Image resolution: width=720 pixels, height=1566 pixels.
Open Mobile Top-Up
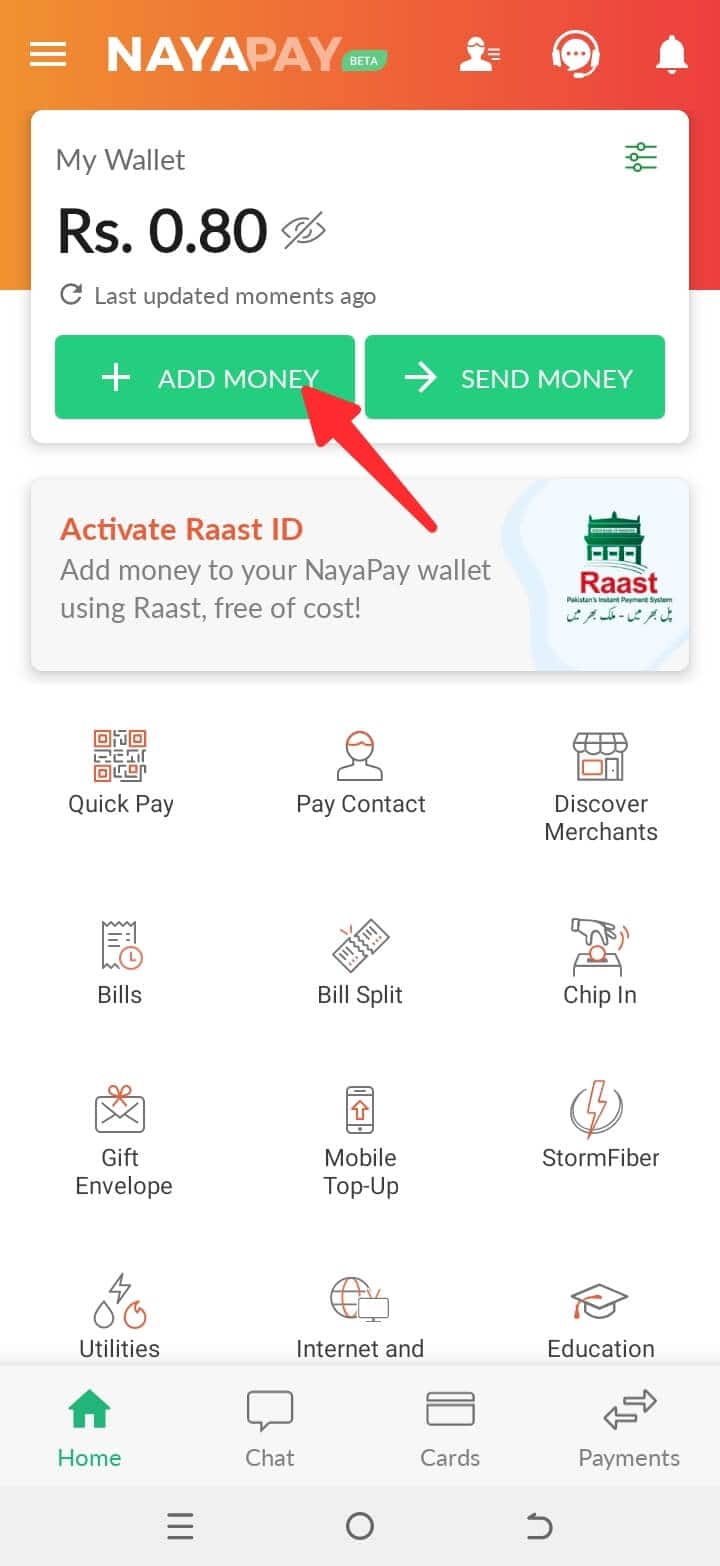360,1141
